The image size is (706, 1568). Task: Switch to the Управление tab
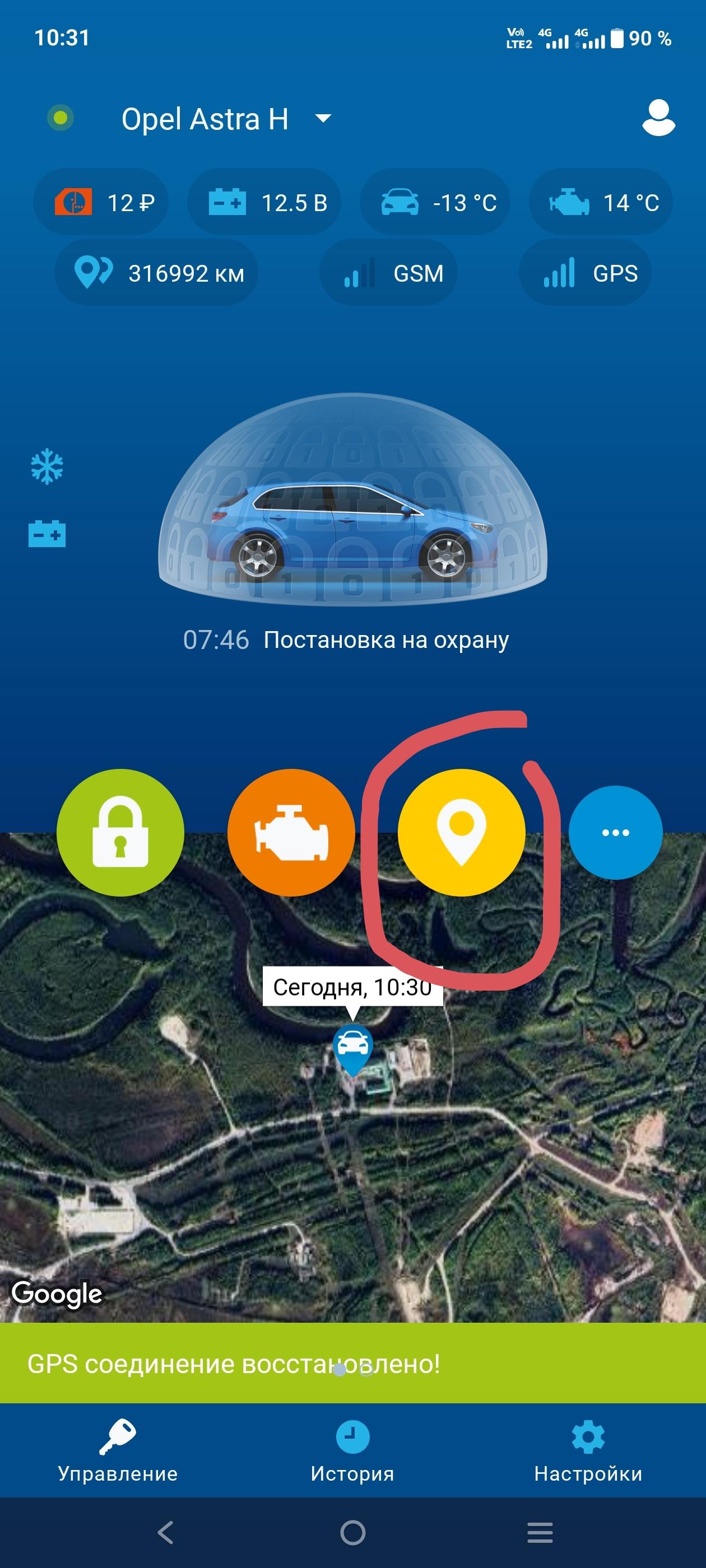click(118, 1452)
